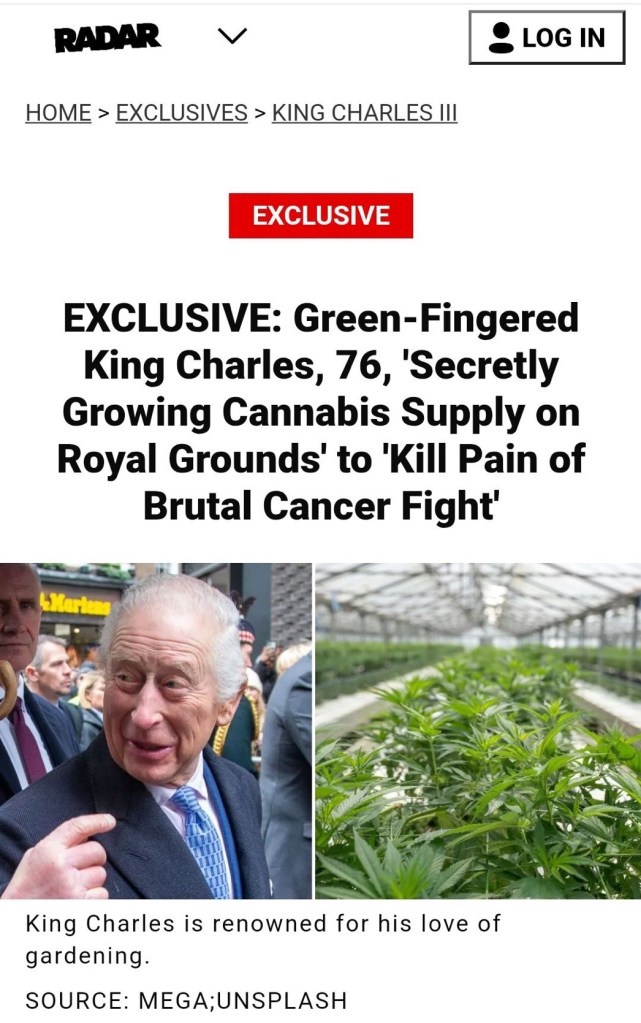
Task: Tap the LOG IN button
Action: (546, 38)
